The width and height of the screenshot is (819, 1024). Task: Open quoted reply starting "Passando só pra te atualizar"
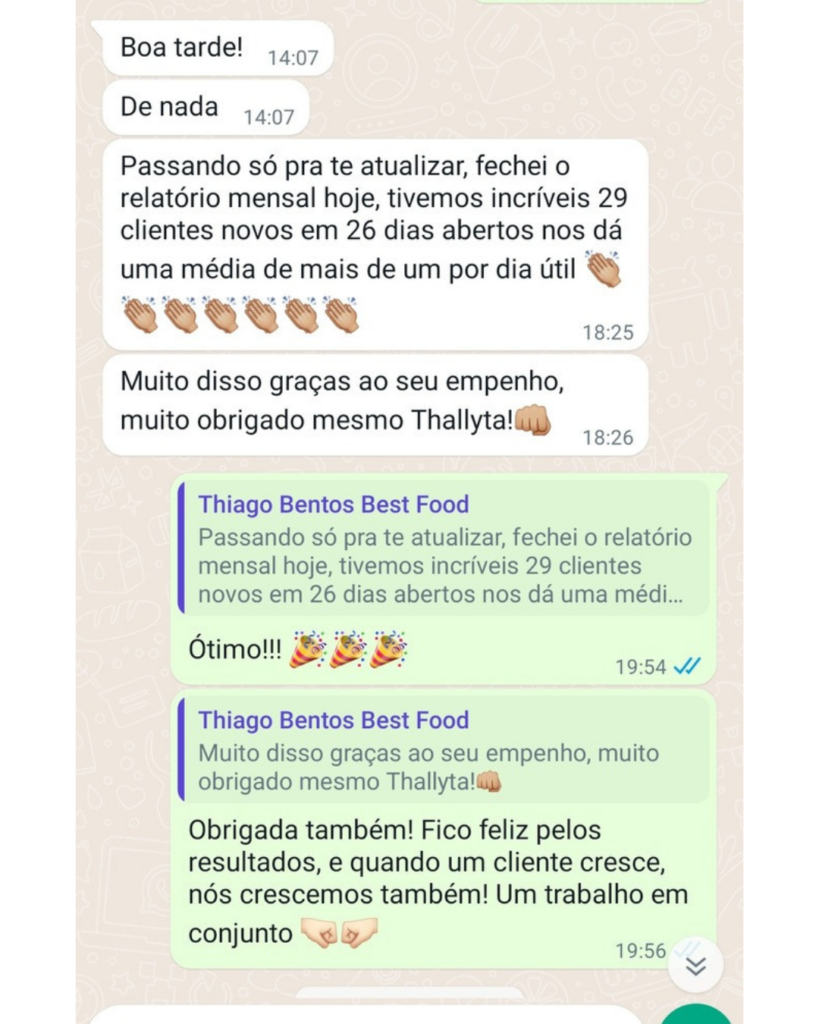tap(443, 549)
